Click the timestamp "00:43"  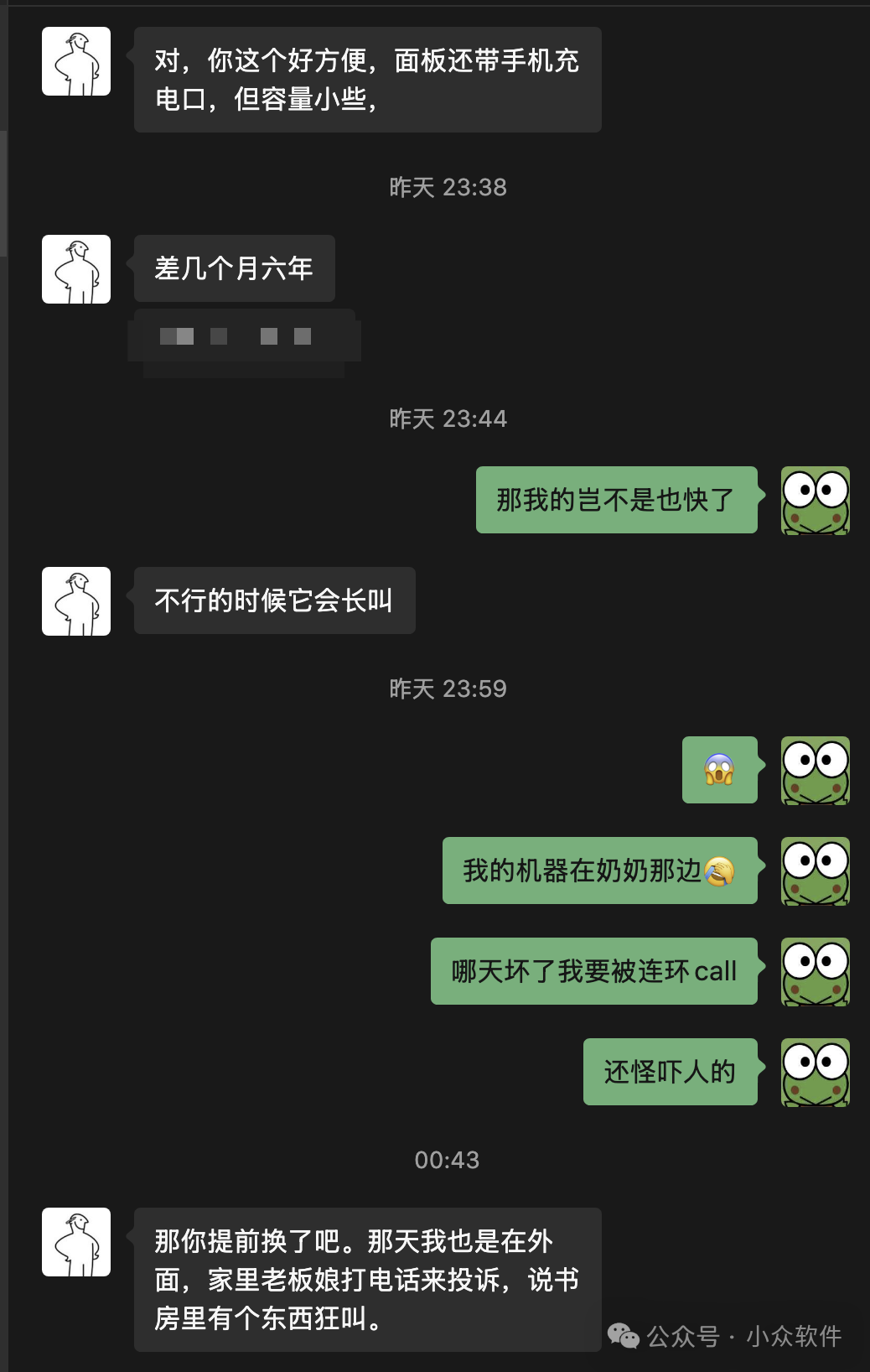(447, 1160)
